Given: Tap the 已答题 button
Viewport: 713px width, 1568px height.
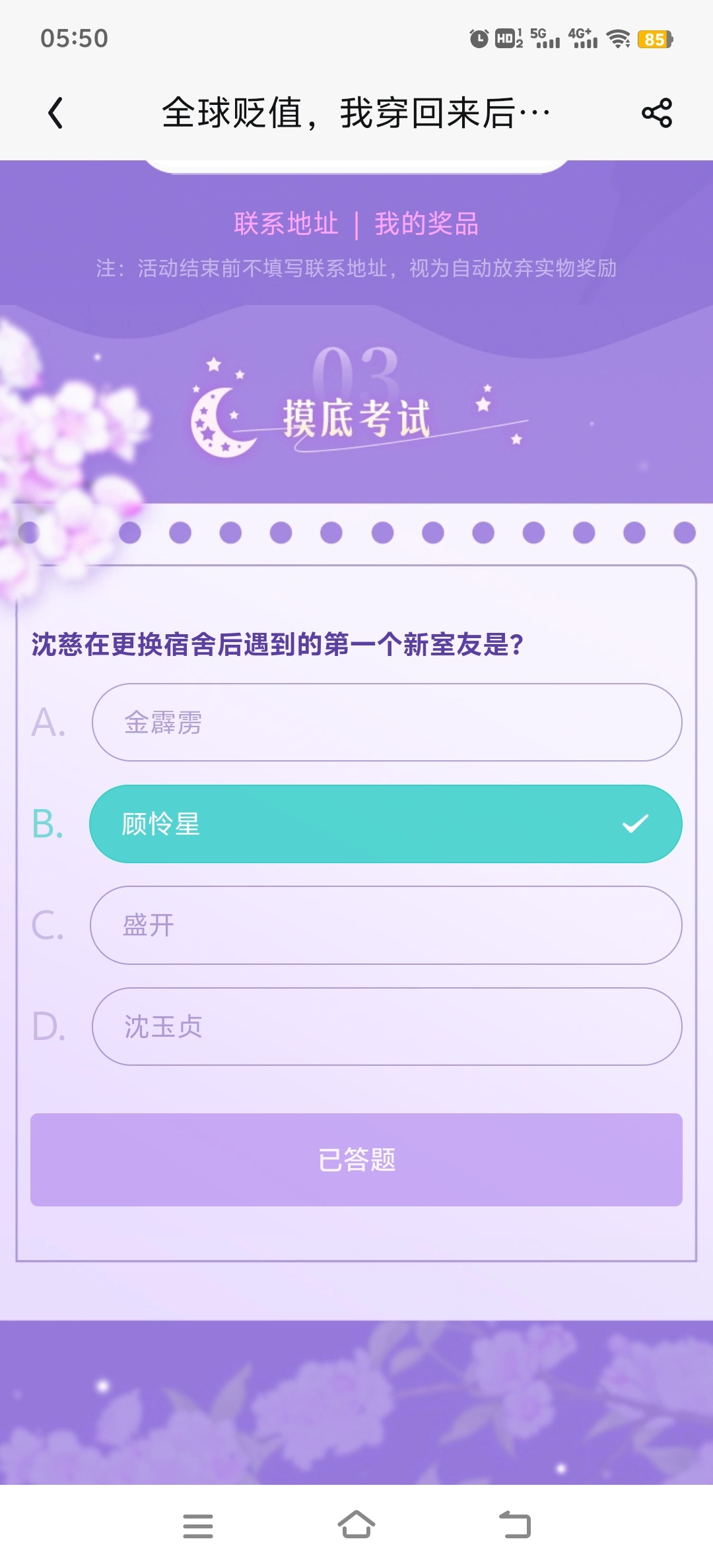Looking at the screenshot, I should (356, 1160).
